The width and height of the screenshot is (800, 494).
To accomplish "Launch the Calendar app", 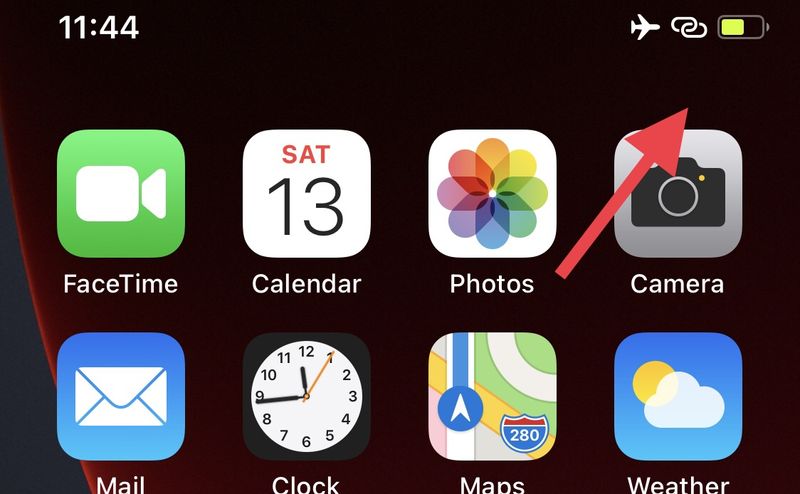I will coord(306,194).
